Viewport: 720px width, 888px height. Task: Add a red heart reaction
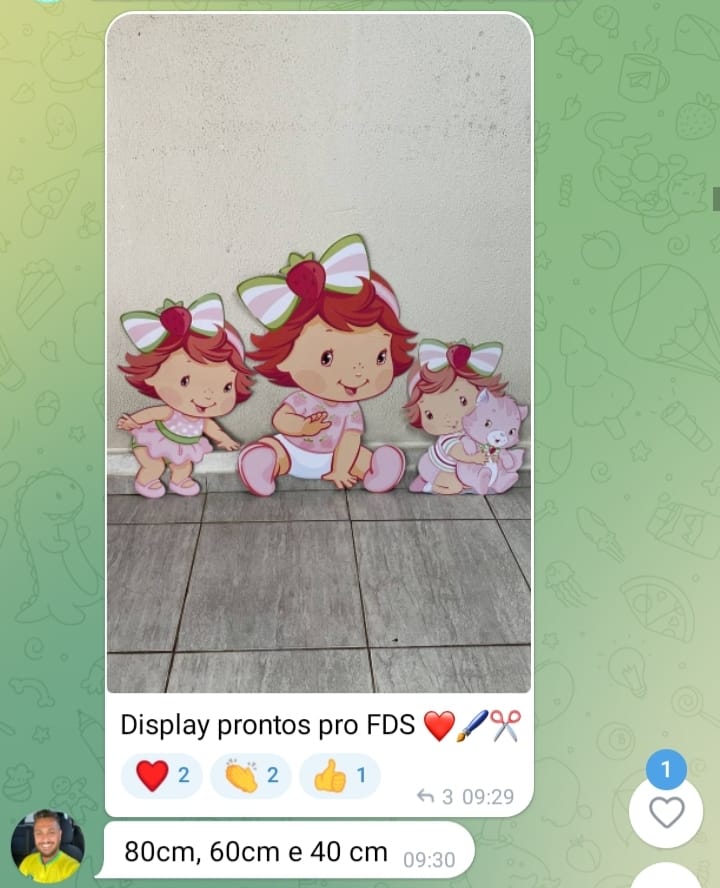[x=161, y=775]
